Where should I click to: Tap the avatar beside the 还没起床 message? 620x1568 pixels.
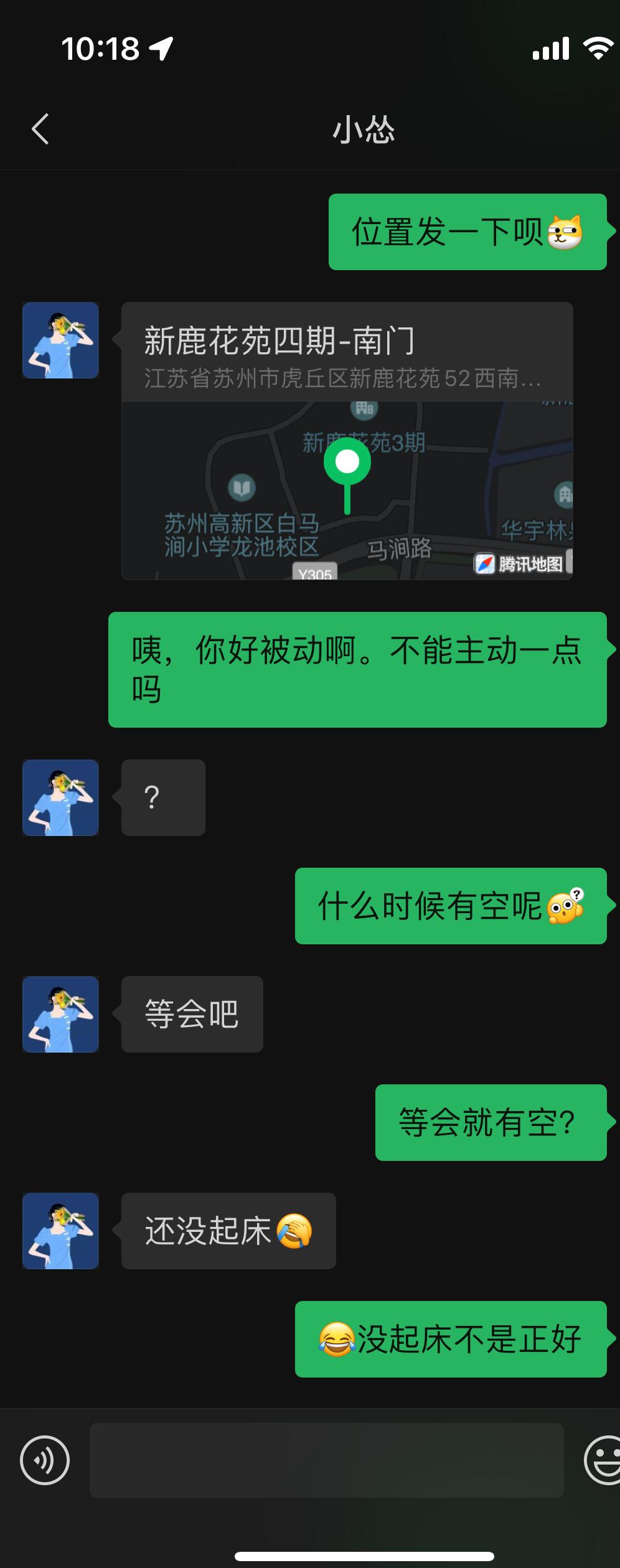point(60,1231)
